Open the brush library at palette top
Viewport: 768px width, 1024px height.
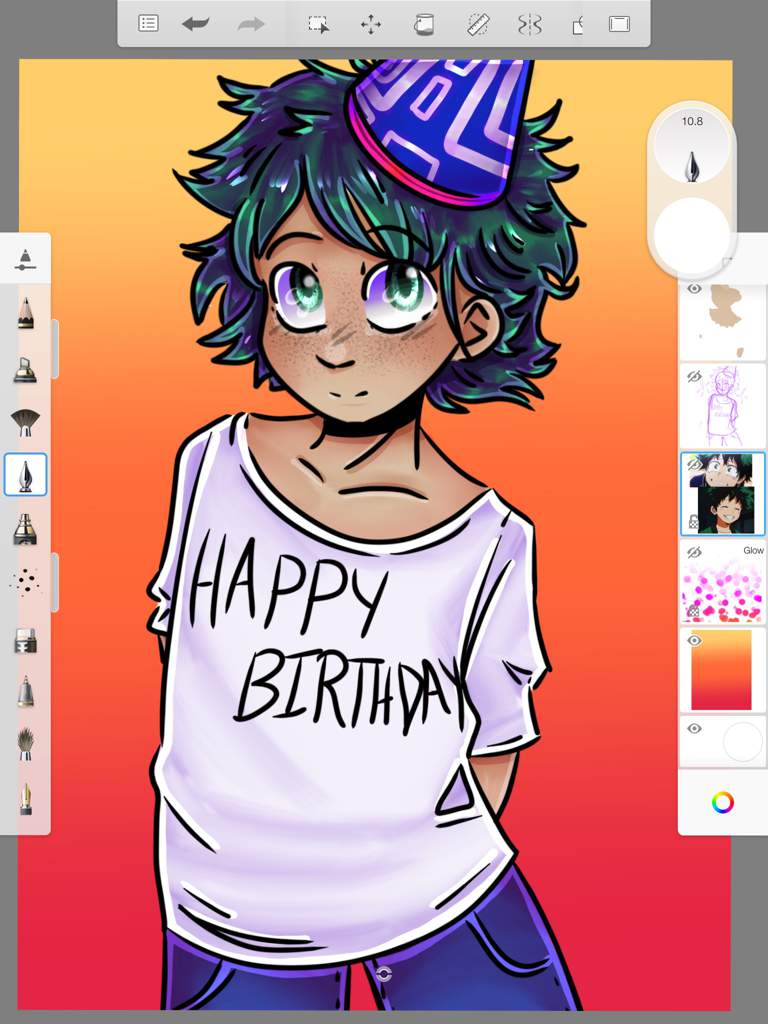click(x=25, y=259)
